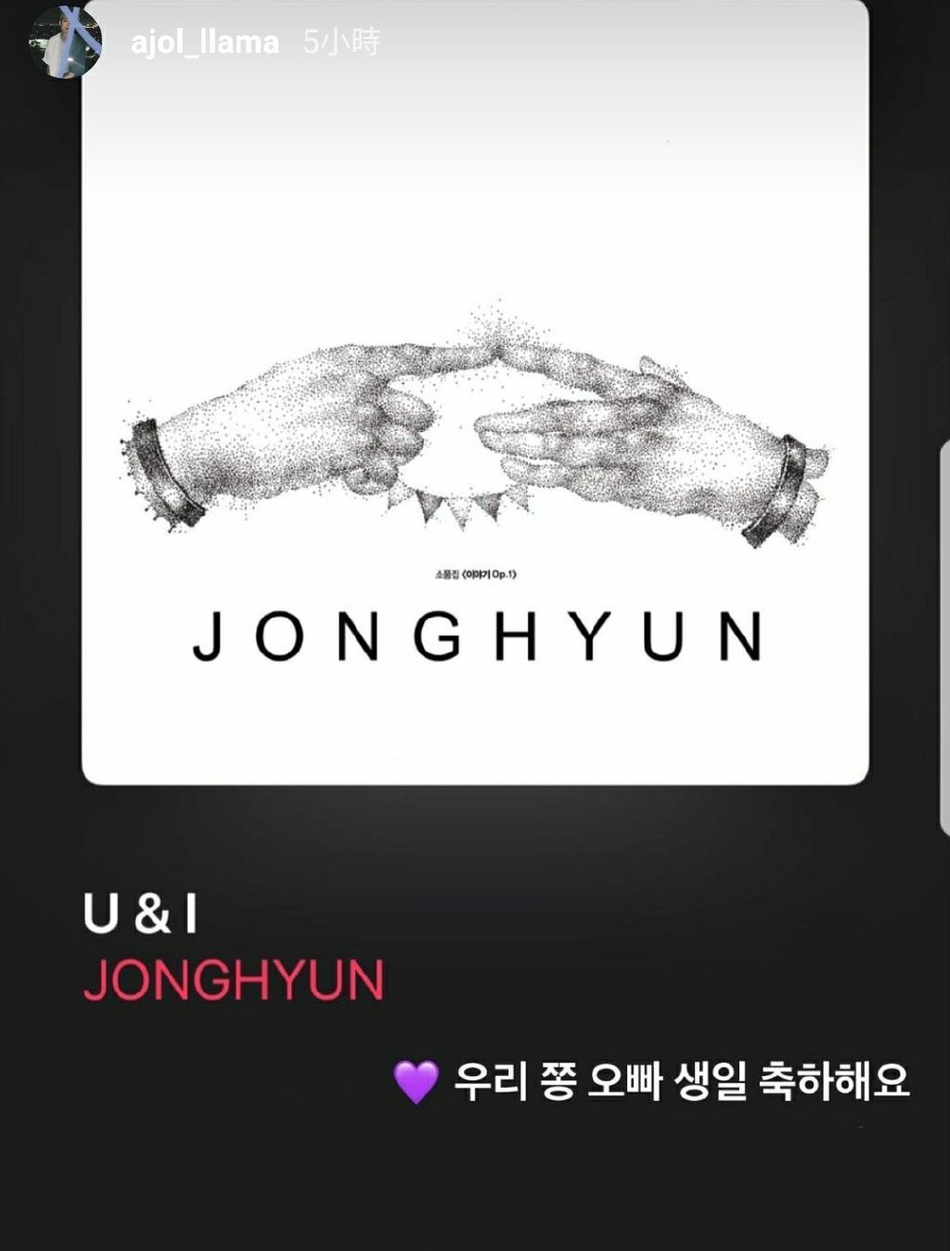Screen dimensions: 950x1251
Task: Open ajol_llama's profile picture
Action: pos(66,42)
